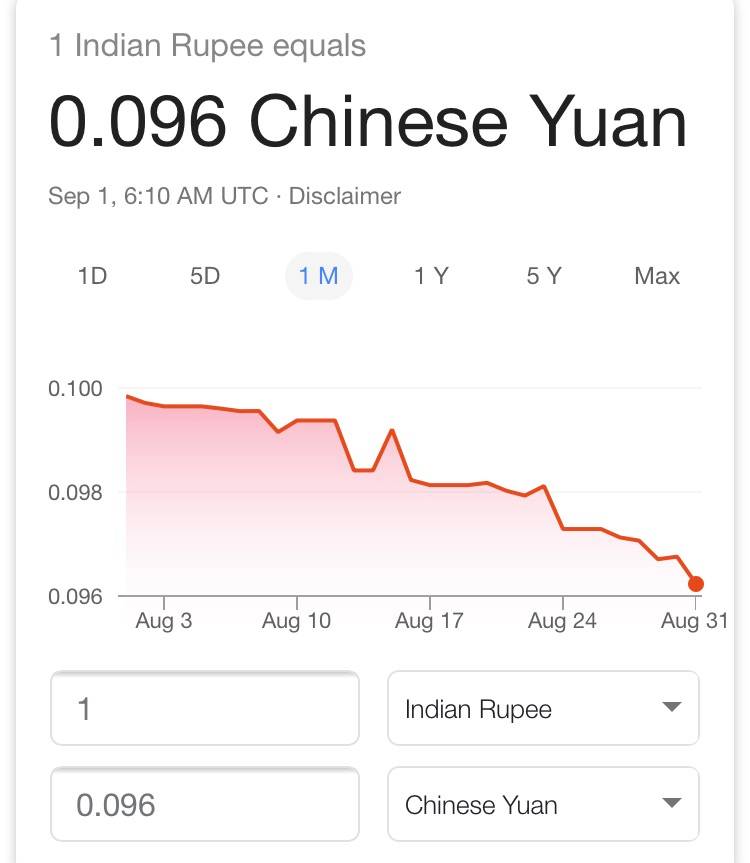This screenshot has height=863, width=750.
Task: Edit the Chinese Yuan amount field
Action: 204,805
